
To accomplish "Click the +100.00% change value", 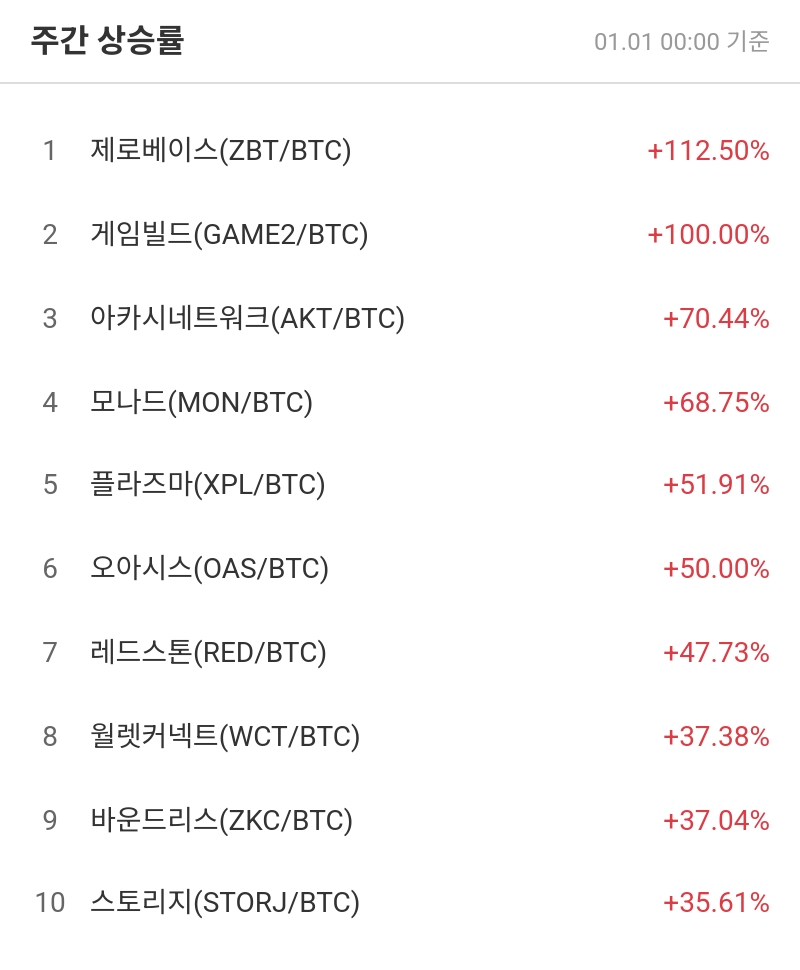I will coord(706,236).
